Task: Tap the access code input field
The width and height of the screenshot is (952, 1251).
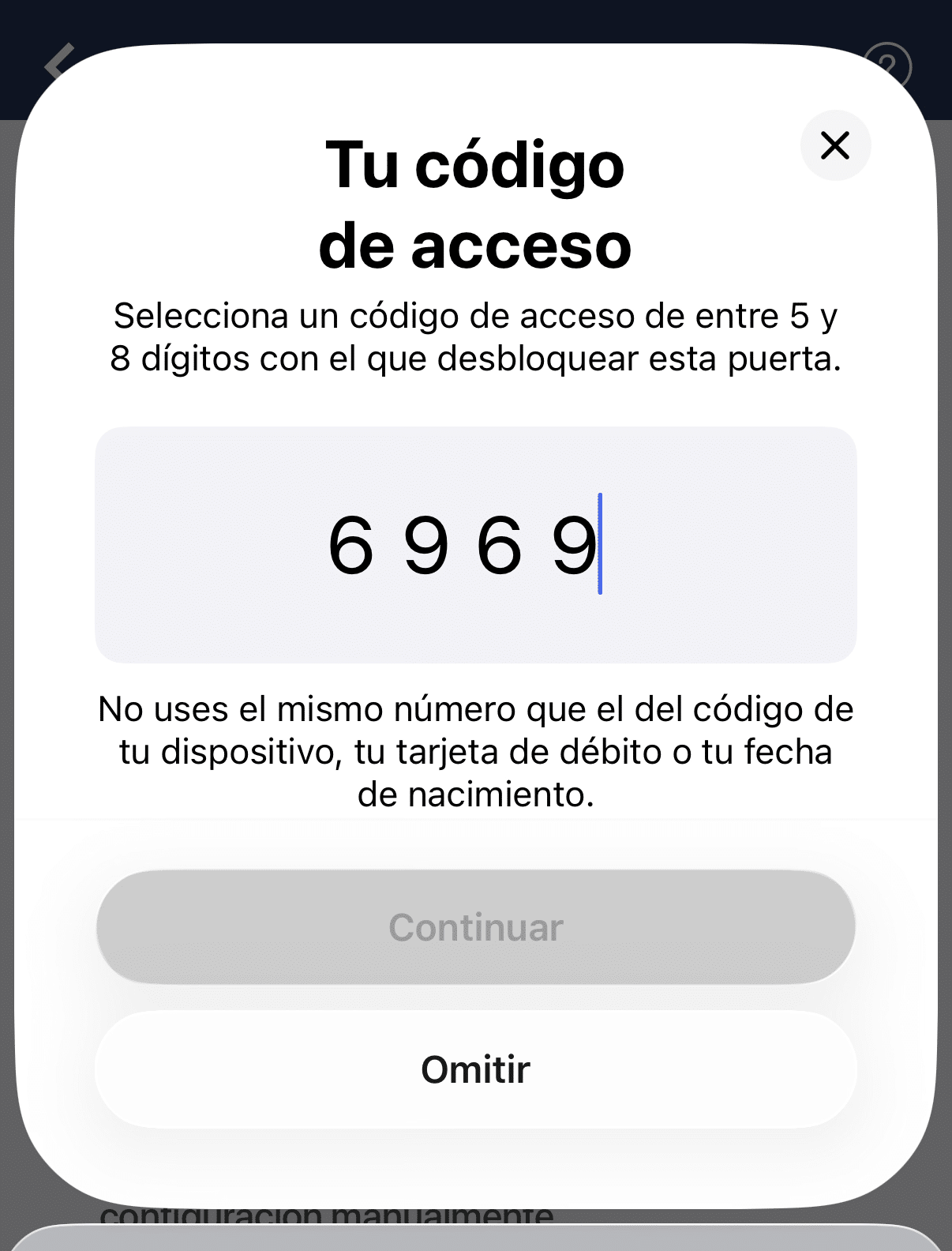Action: (475, 545)
